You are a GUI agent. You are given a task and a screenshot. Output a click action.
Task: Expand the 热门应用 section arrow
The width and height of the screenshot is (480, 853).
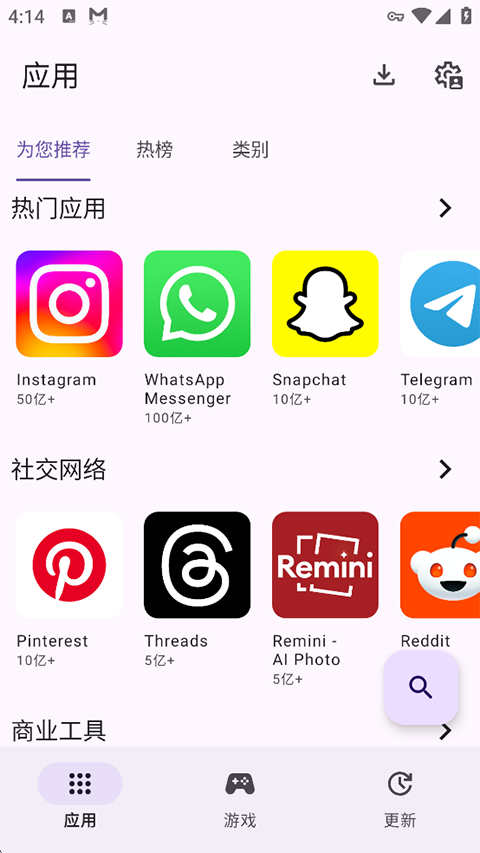tap(445, 208)
